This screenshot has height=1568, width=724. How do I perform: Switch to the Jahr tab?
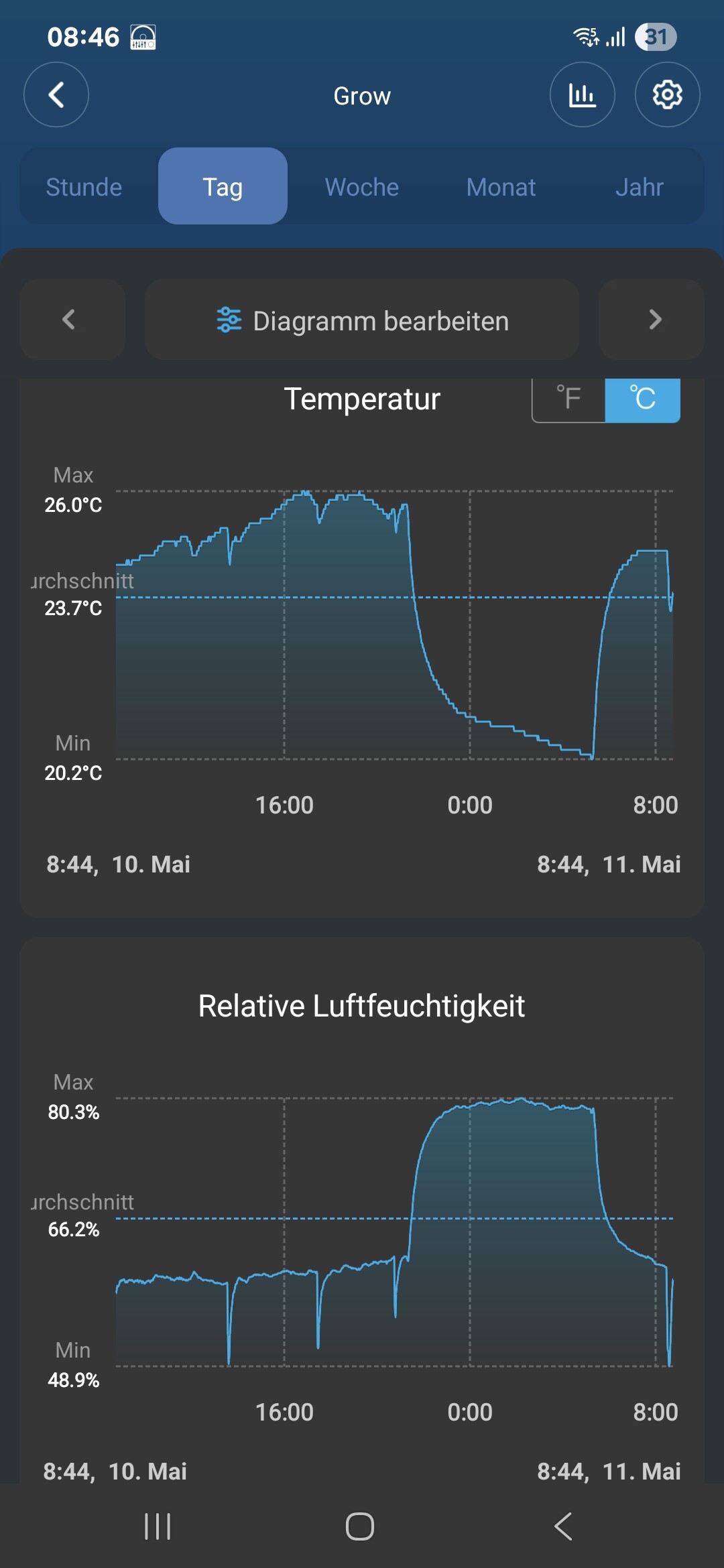click(640, 187)
